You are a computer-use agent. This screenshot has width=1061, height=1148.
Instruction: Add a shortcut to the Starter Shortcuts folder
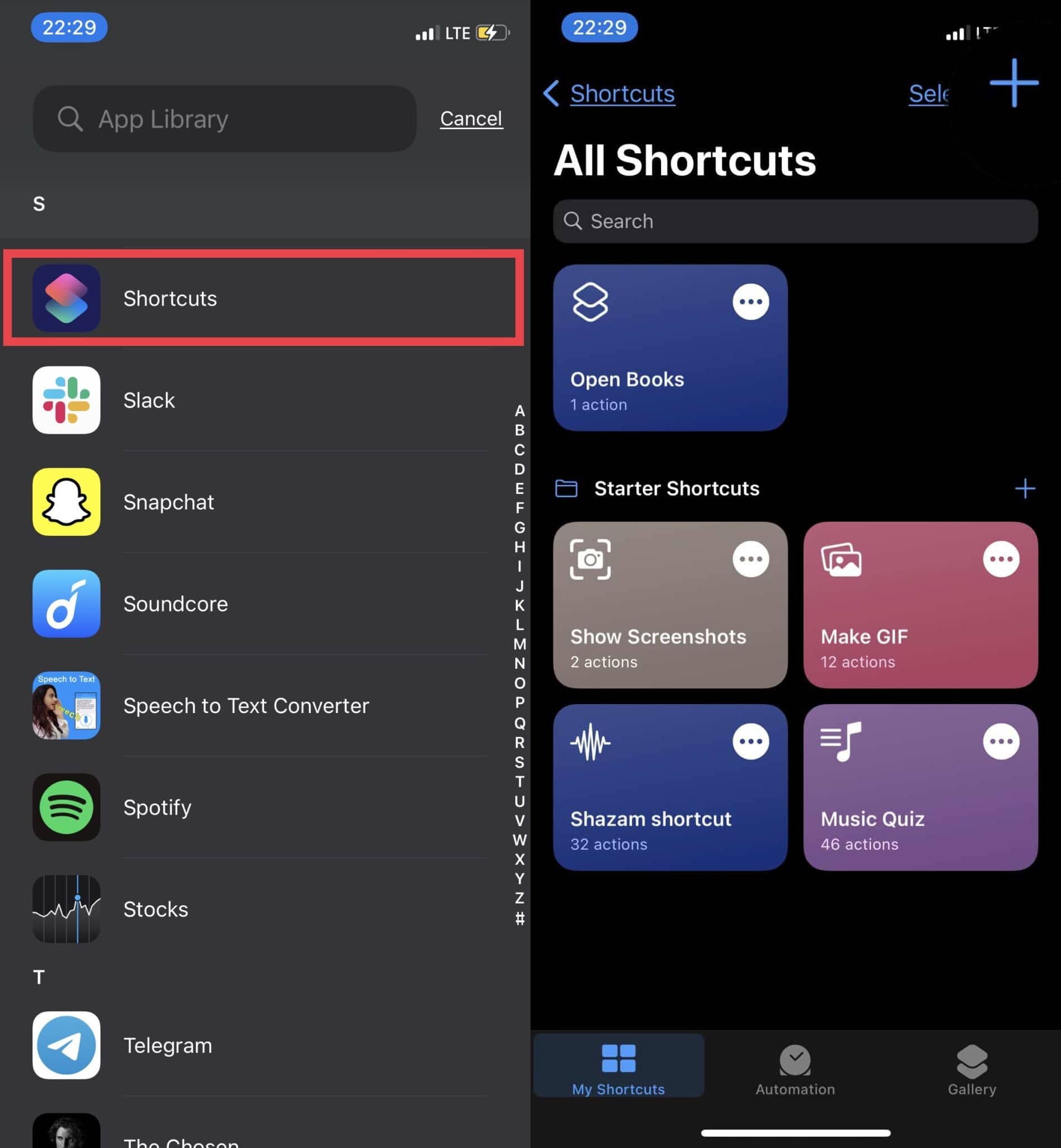1024,489
